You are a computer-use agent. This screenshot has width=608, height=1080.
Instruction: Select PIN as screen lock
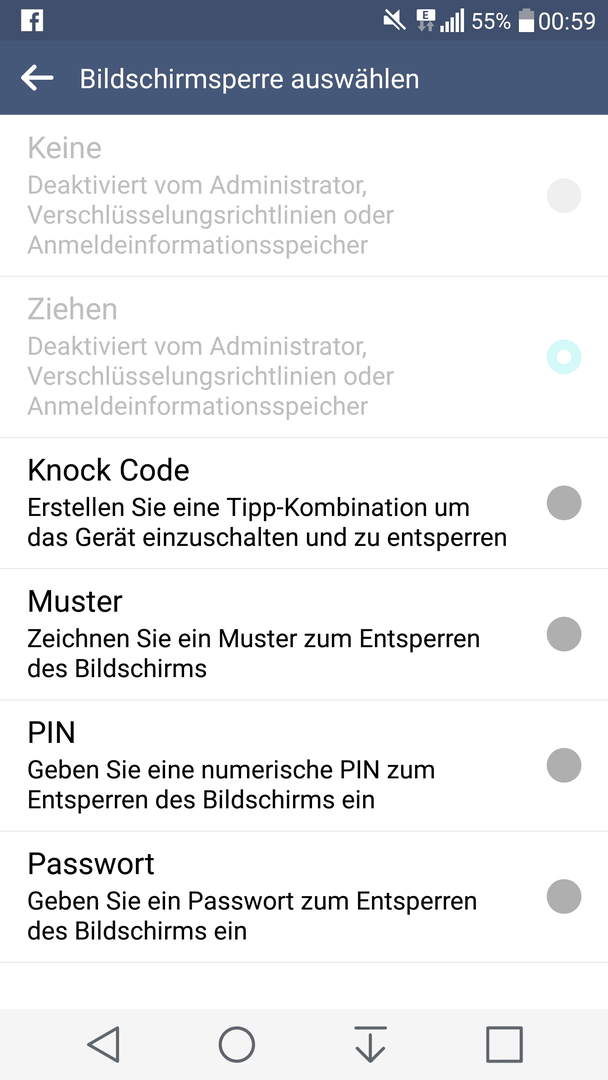pyautogui.click(x=304, y=766)
